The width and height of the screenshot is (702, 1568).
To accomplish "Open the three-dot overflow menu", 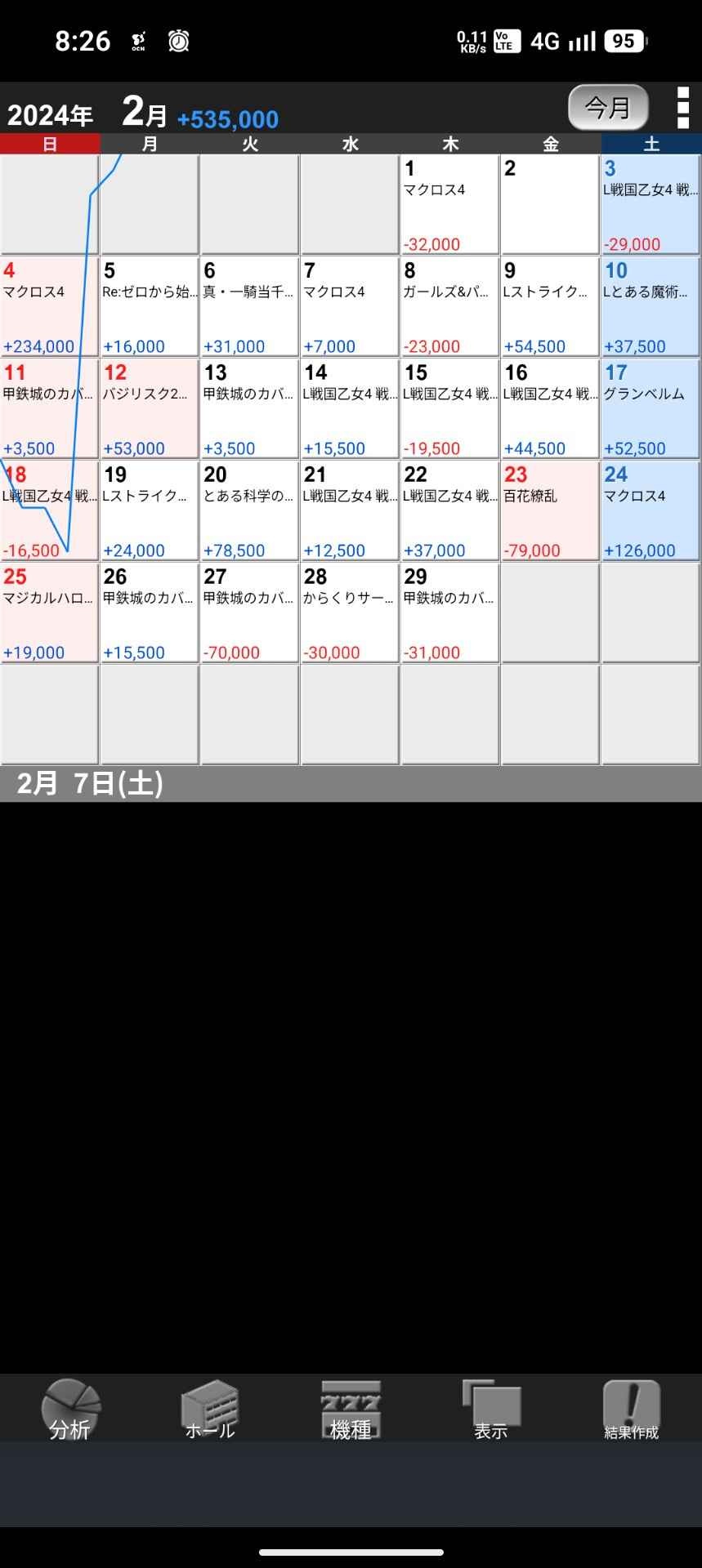I will 682,108.
